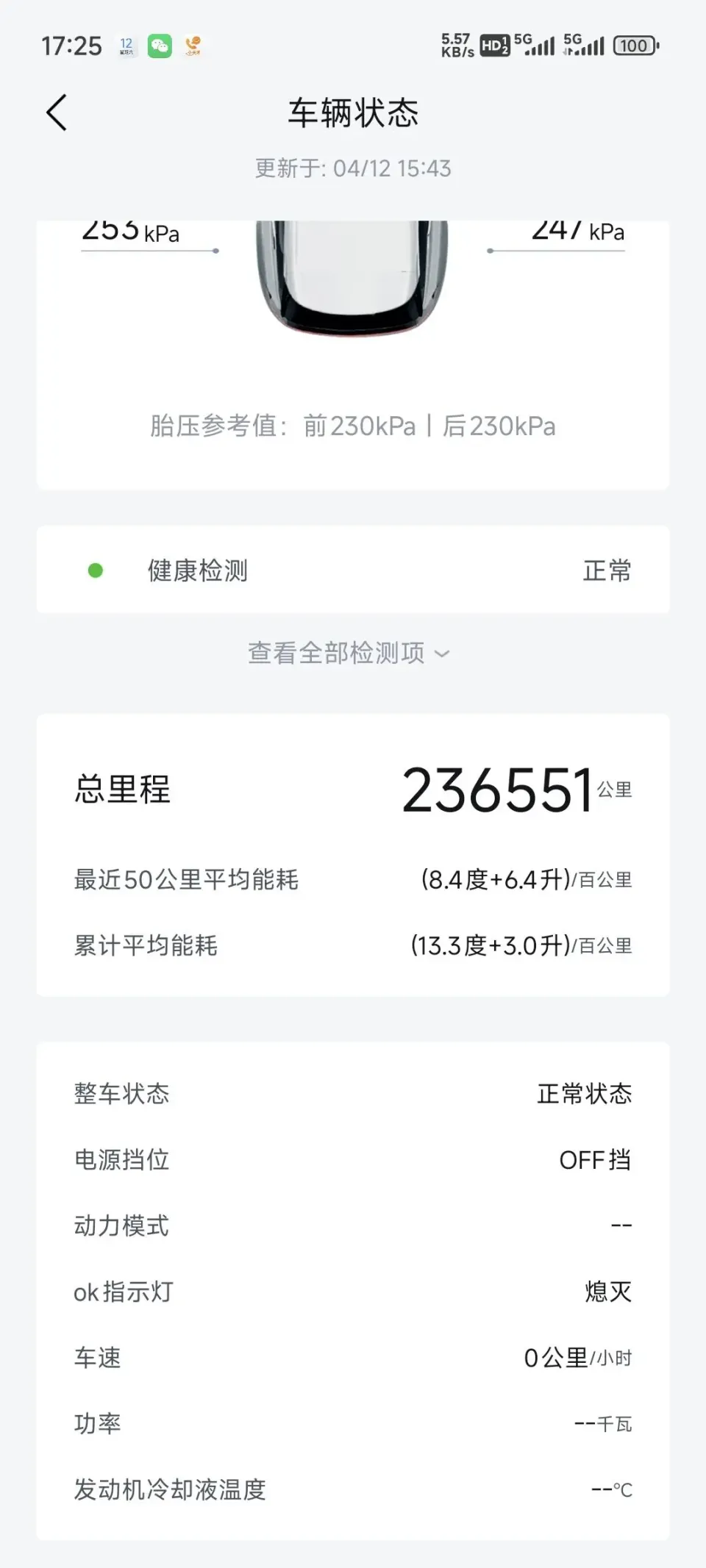Go back from vehicle status page
The height and width of the screenshot is (1568, 706).
pos(57,112)
